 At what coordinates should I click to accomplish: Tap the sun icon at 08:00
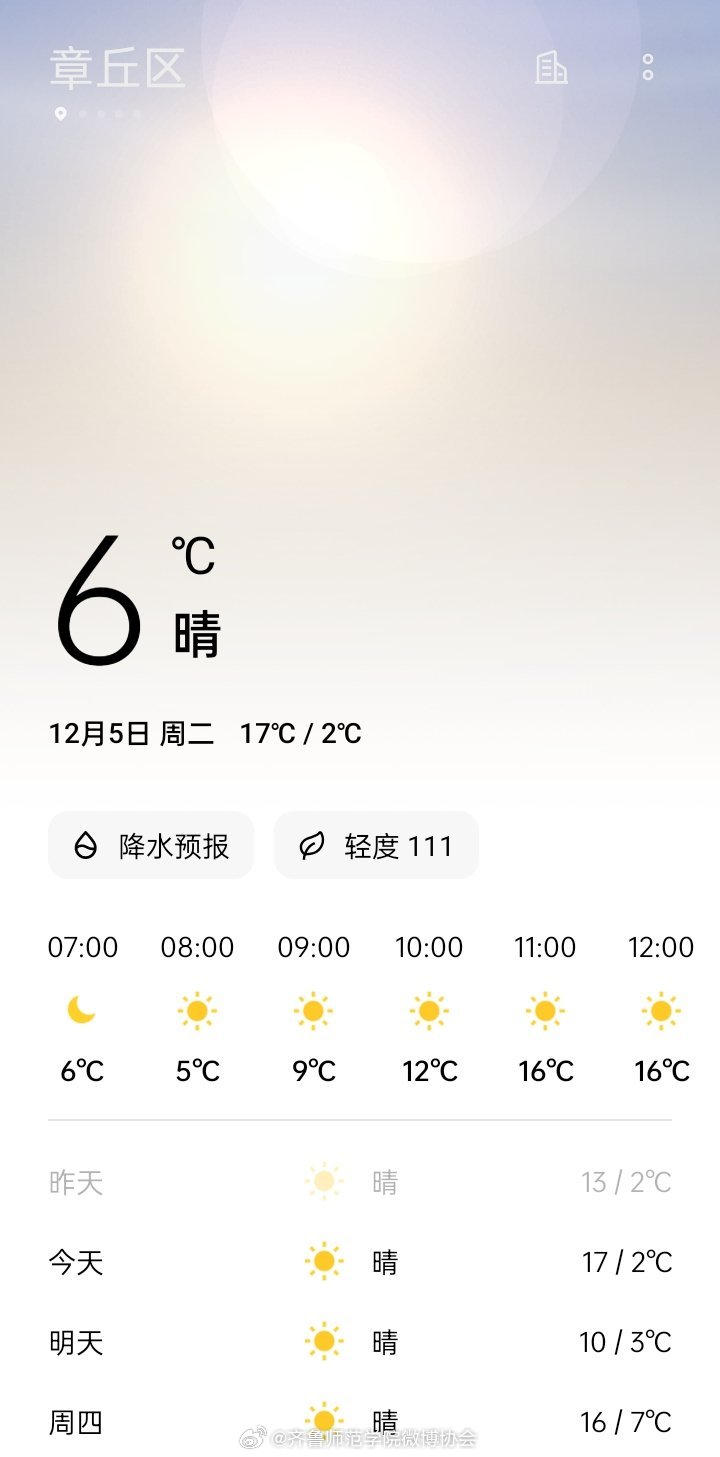(x=197, y=1010)
